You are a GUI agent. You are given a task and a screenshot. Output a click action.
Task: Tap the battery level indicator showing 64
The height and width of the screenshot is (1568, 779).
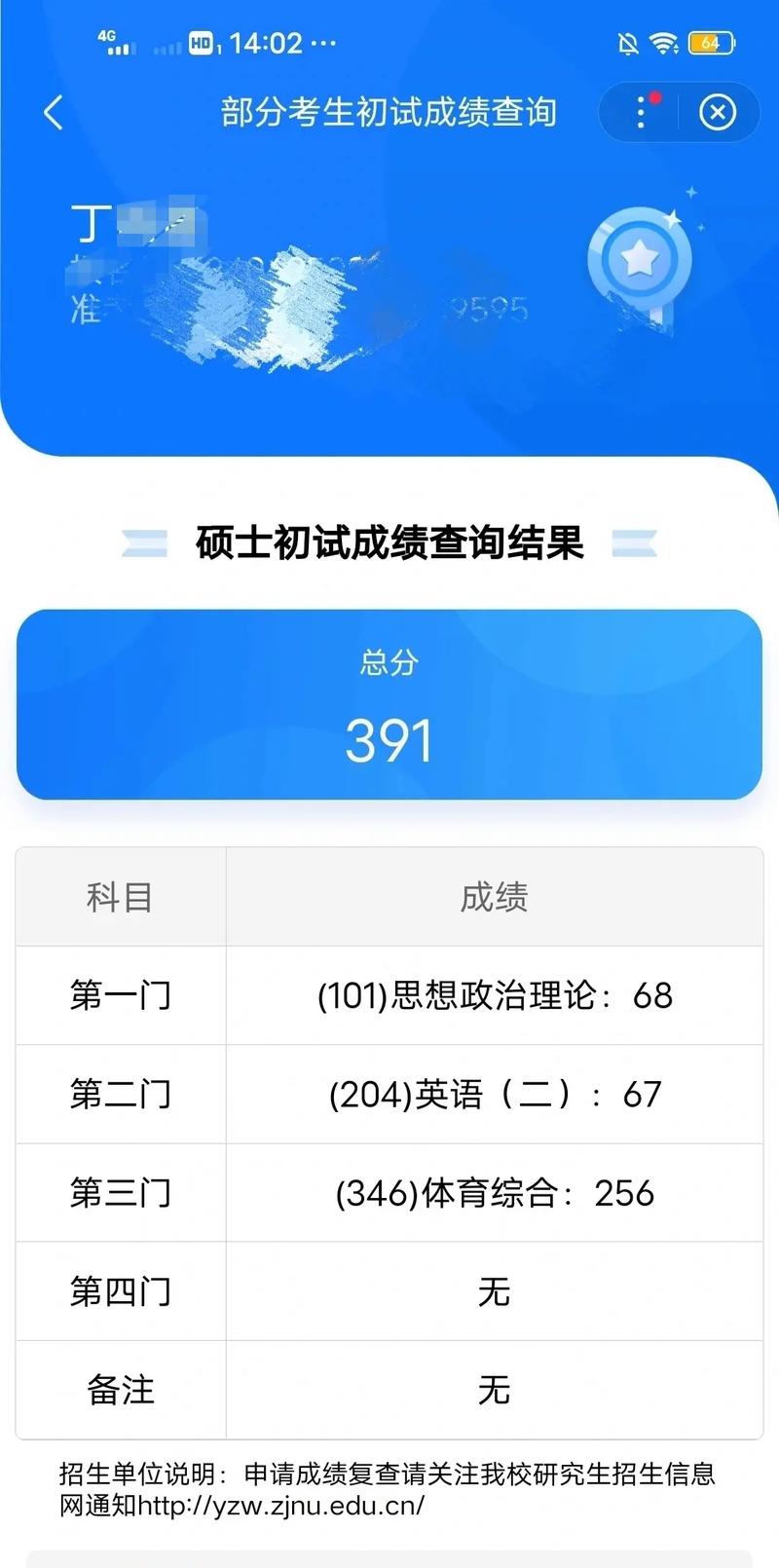[x=711, y=43]
